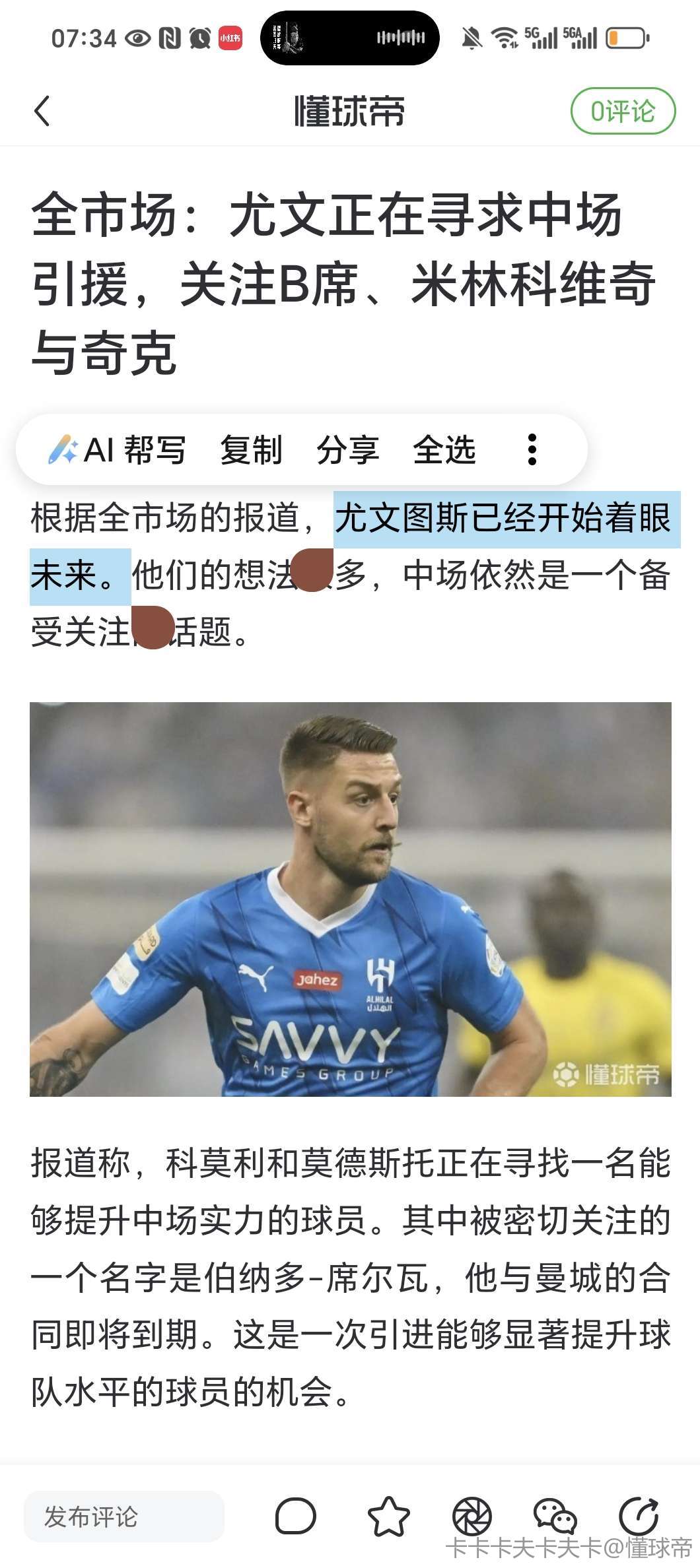Open the forward share arrow icon
Screen dimensions: 700x1568
pos(639,1517)
